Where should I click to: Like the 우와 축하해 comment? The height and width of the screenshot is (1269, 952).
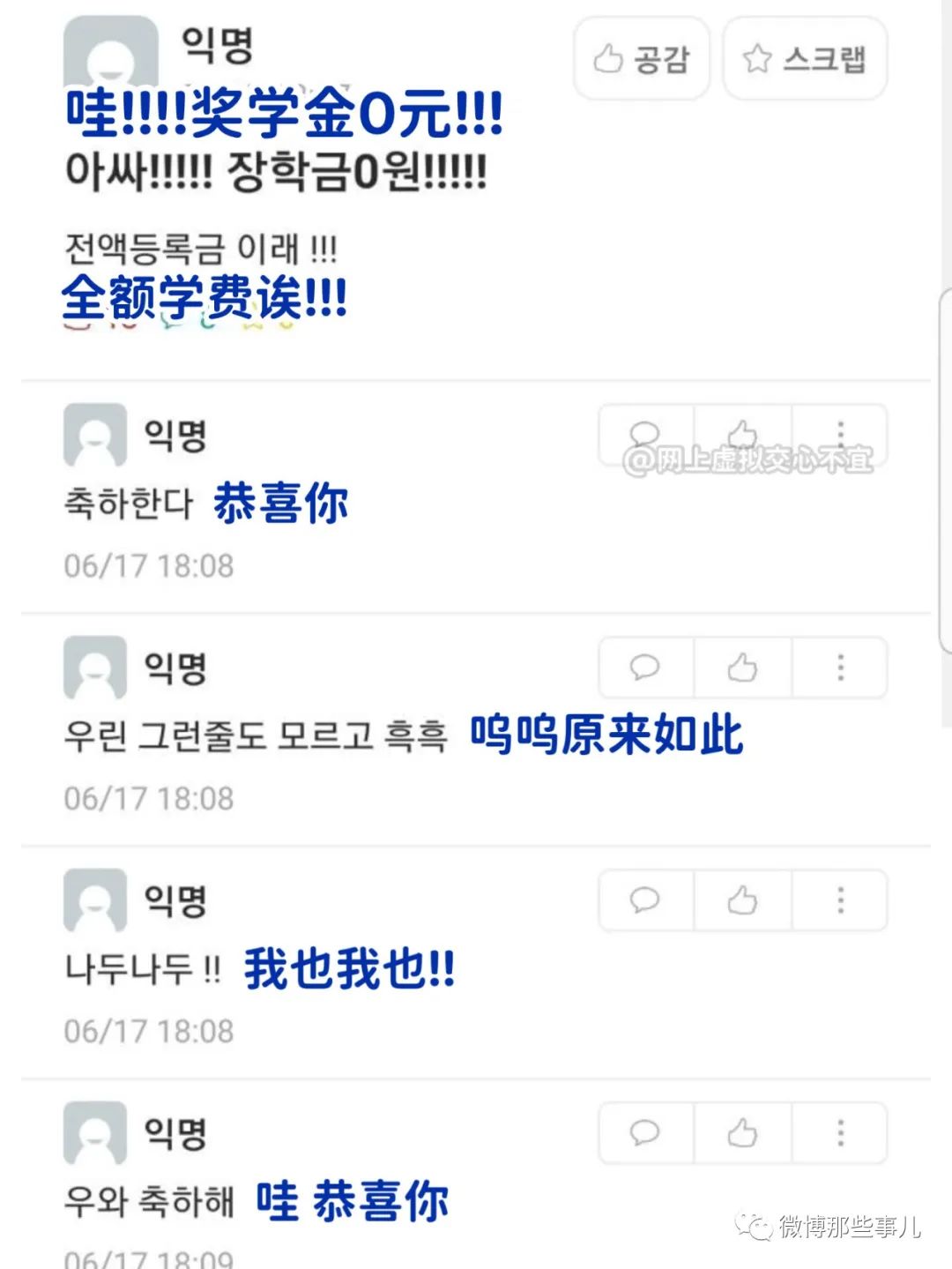pyautogui.click(x=742, y=1132)
